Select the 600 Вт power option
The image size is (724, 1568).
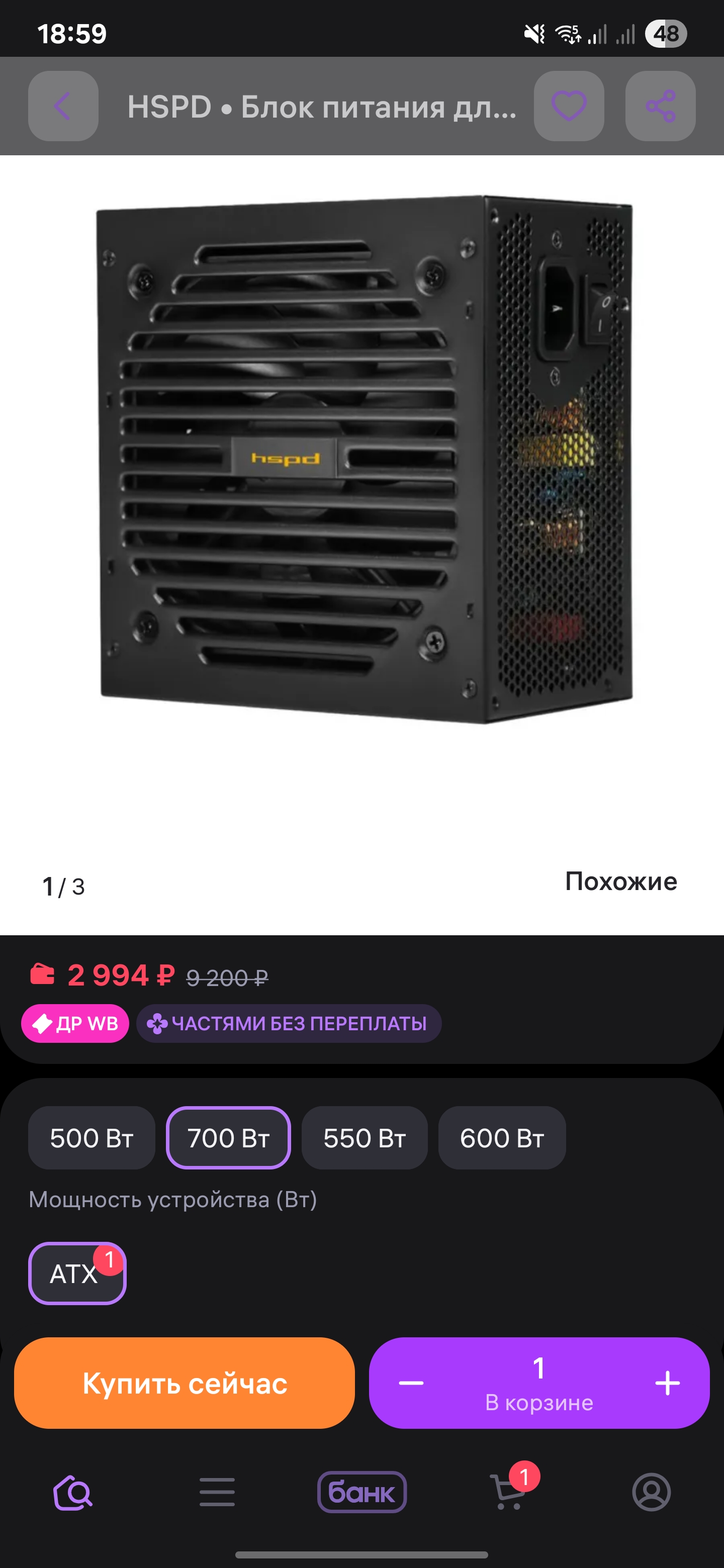(x=502, y=1138)
